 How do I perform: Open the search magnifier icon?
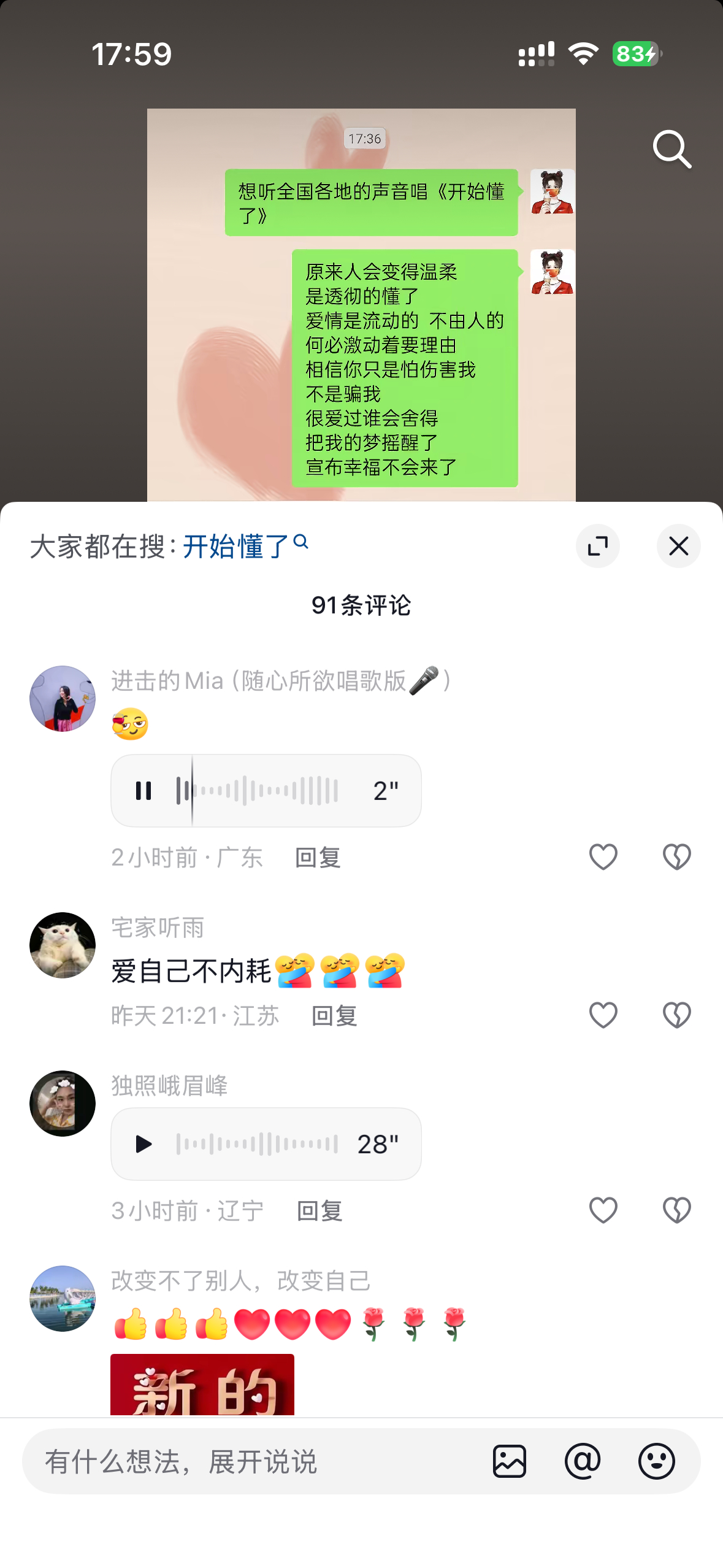tap(672, 149)
